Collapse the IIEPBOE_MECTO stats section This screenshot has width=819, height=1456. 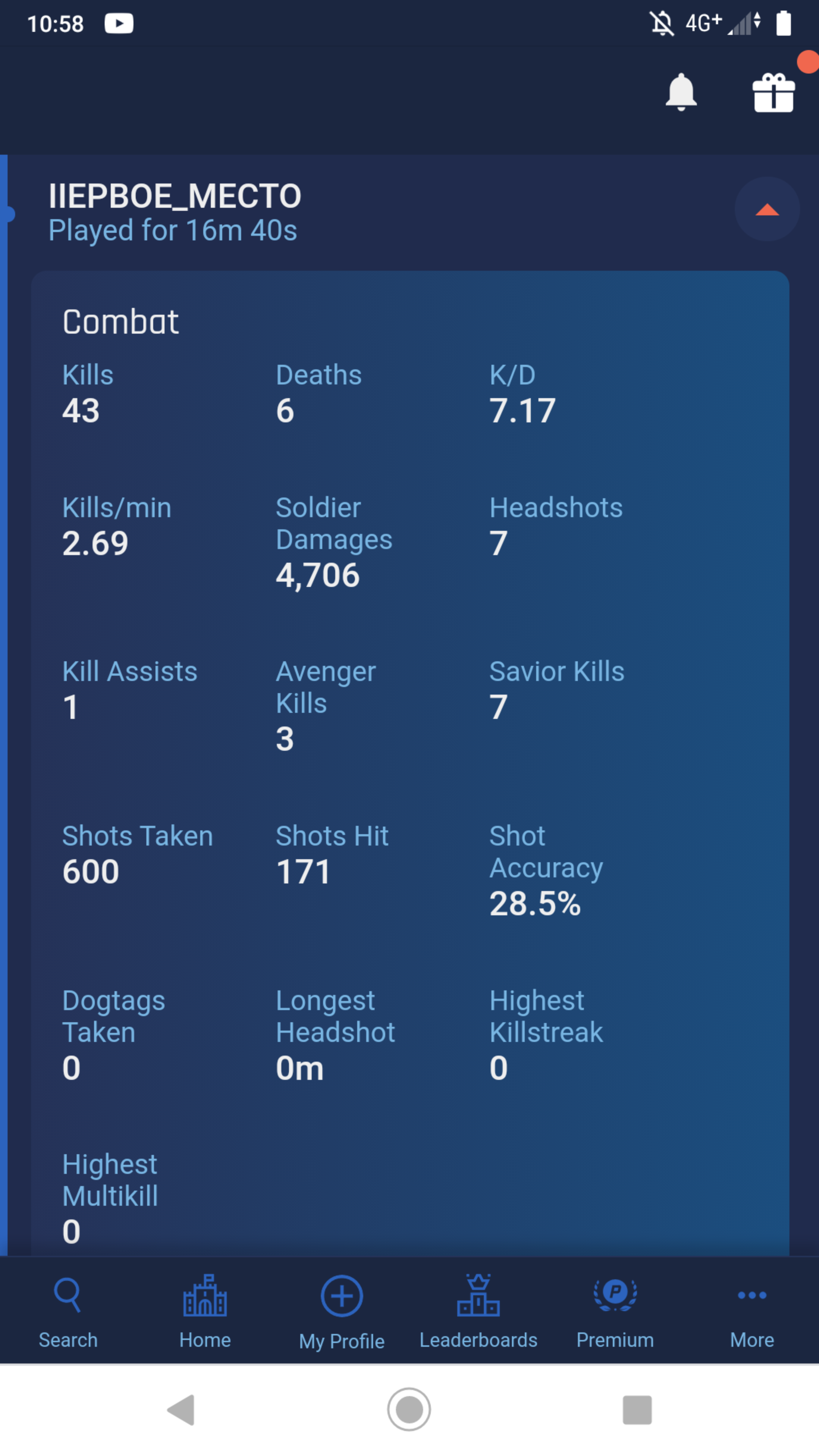(766, 210)
